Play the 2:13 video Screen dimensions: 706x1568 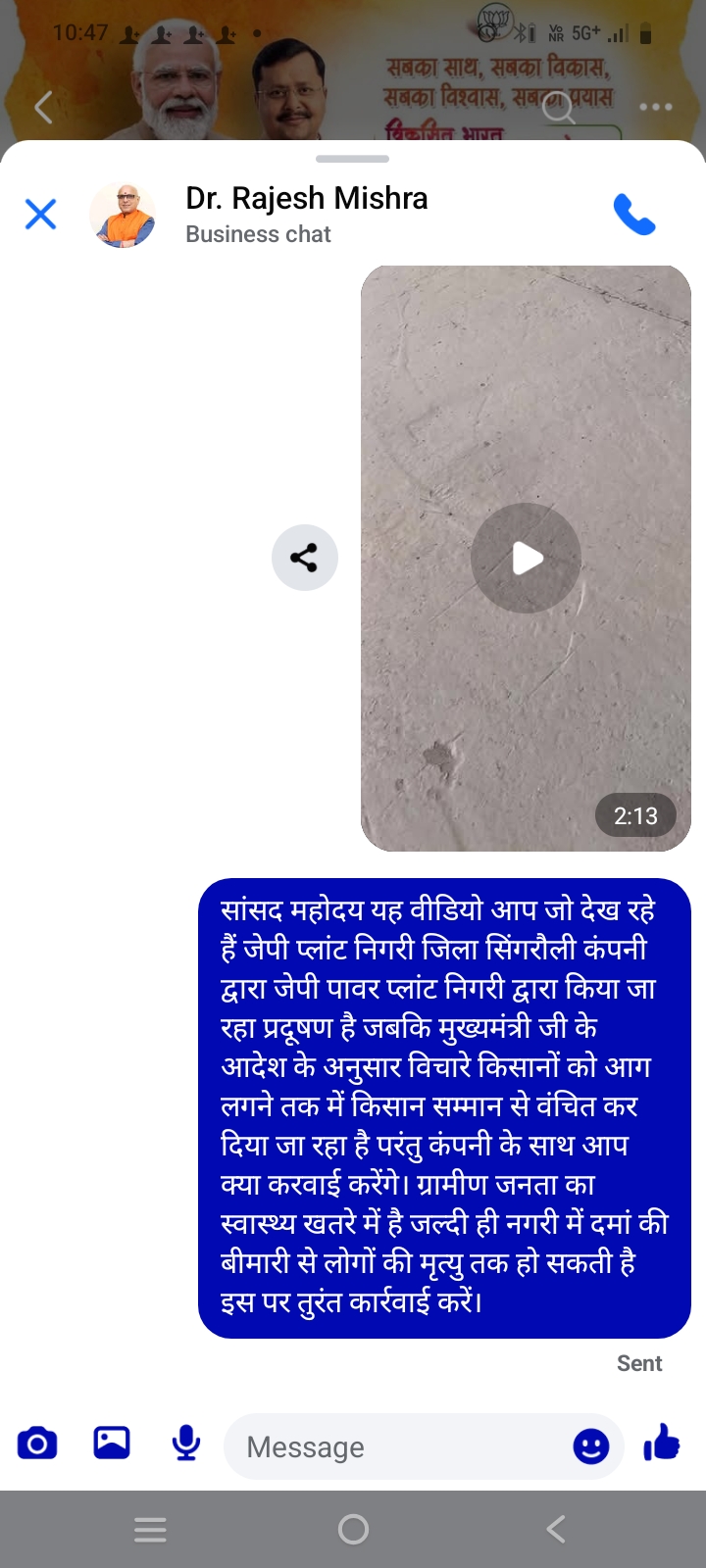[527, 559]
